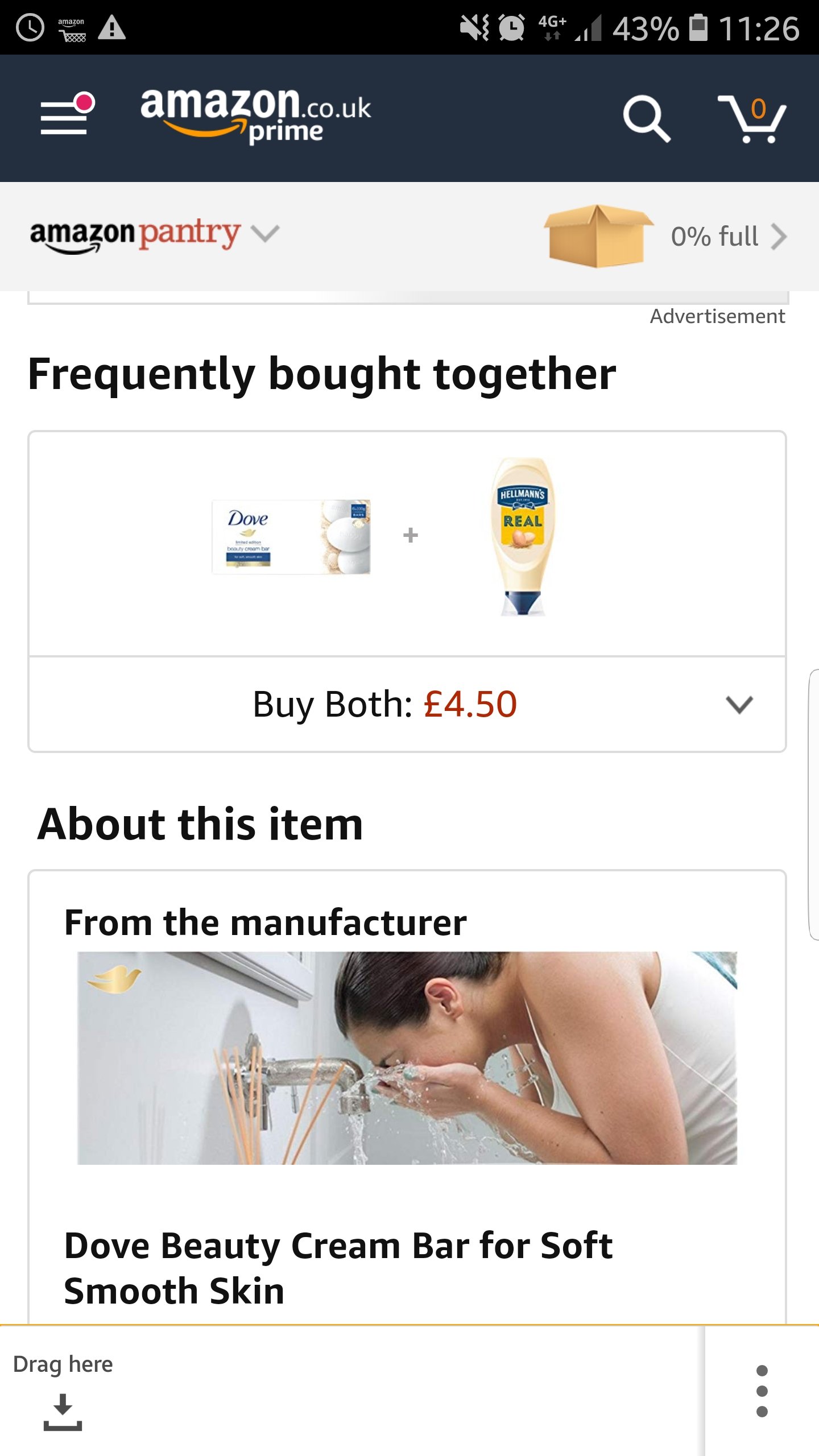View the Pantry box 0% full
This screenshot has height=1456, width=819.
coord(667,235)
